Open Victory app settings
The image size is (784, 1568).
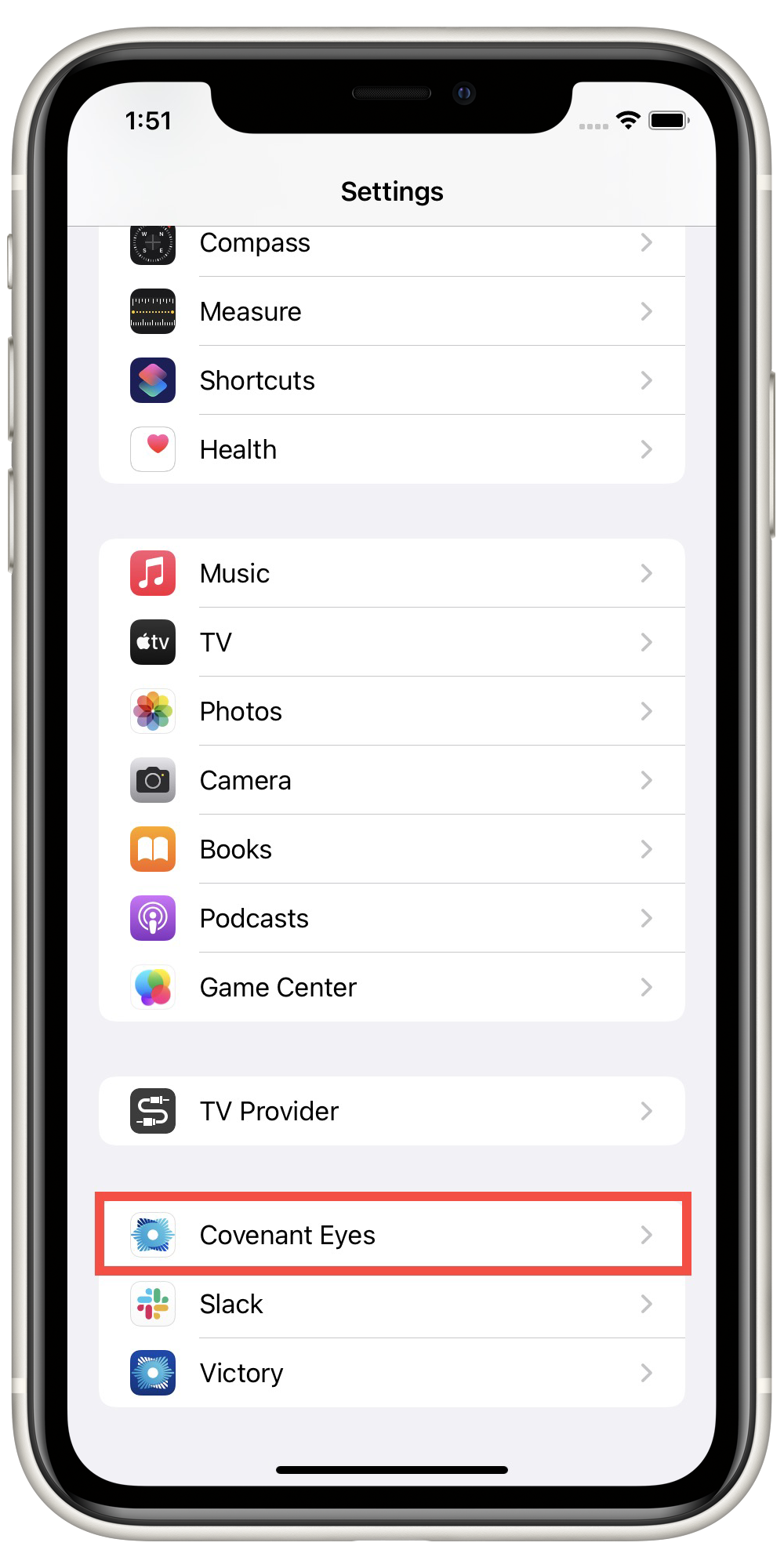[392, 1373]
